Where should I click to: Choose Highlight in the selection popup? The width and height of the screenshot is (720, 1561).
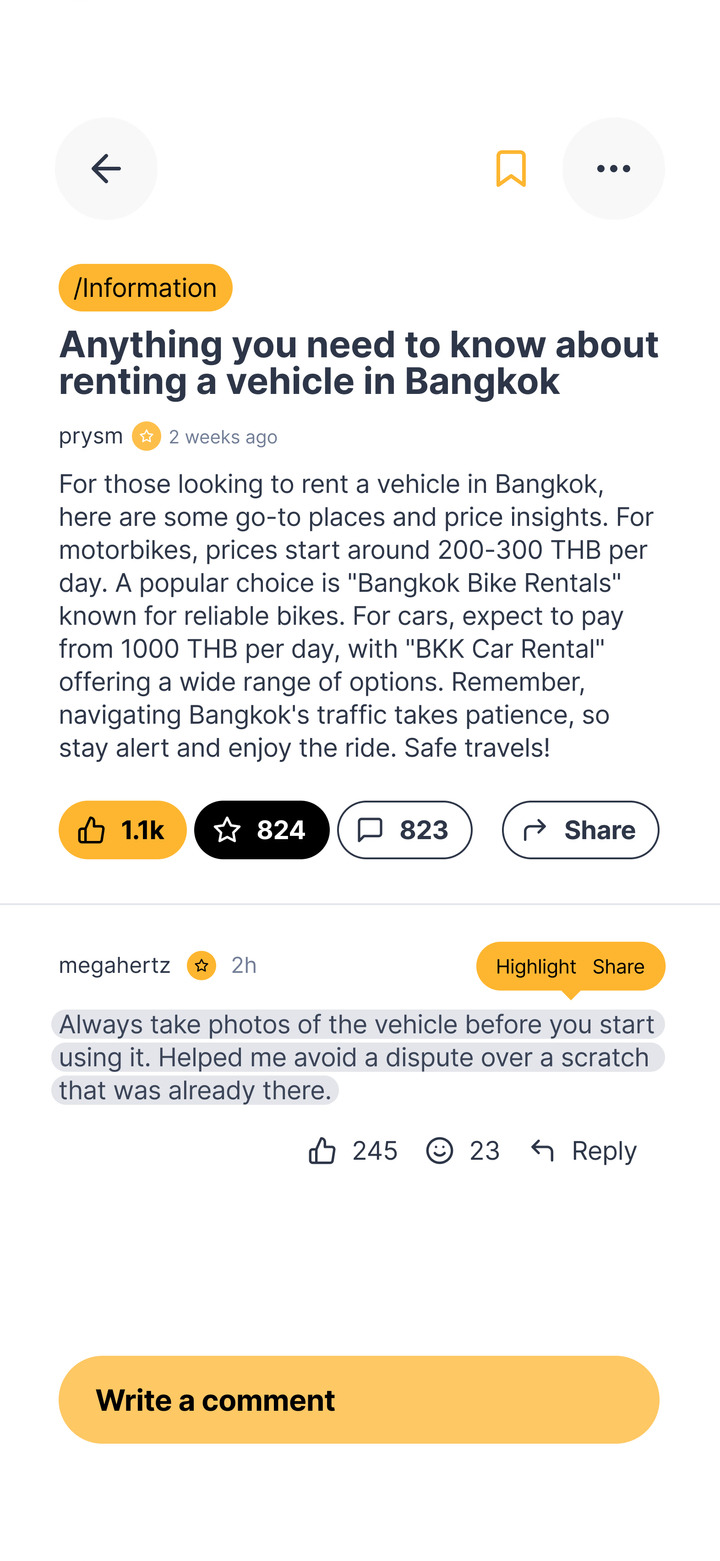coord(535,966)
